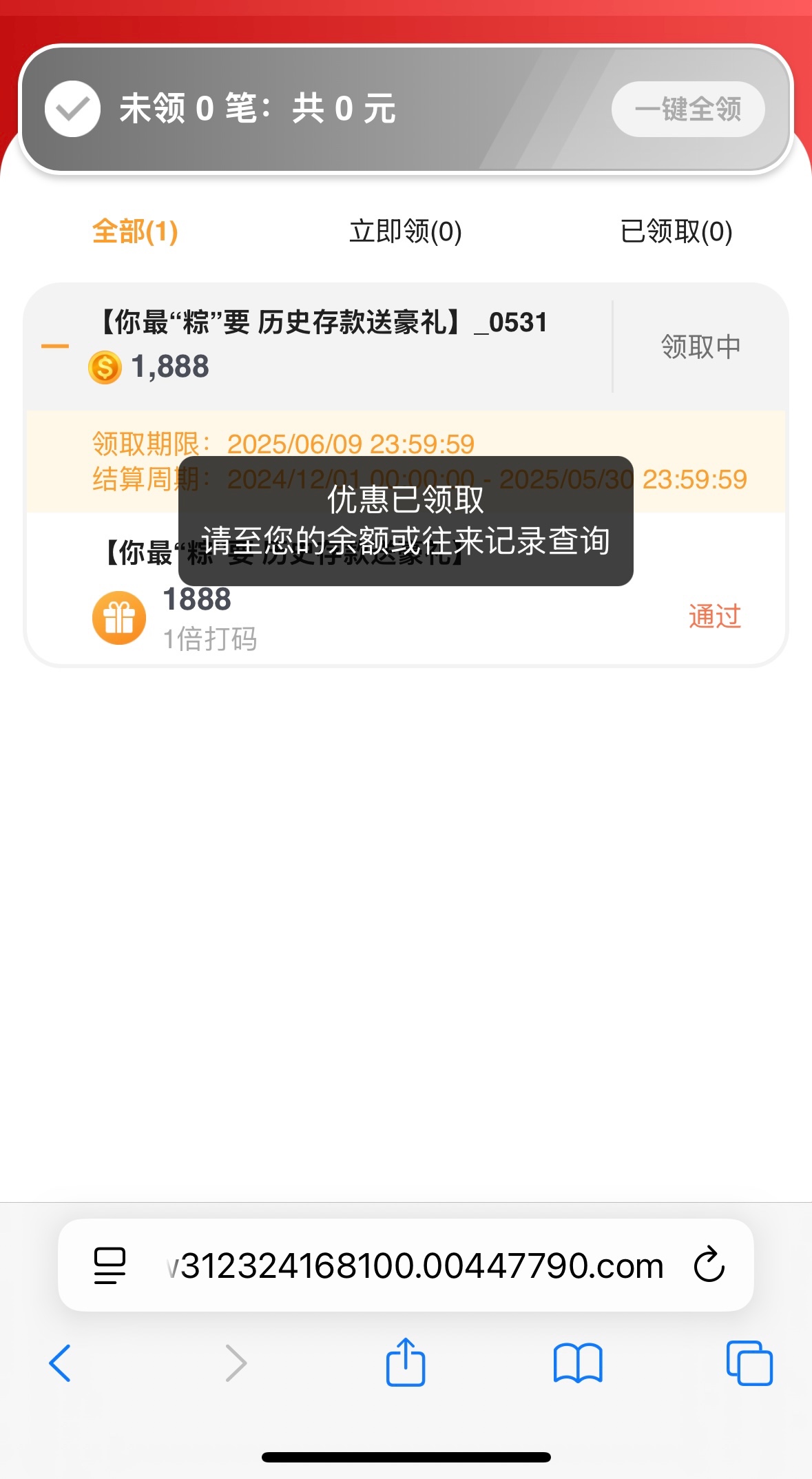Open the Safari page settings menu icon
This screenshot has width=812, height=1479.
(x=110, y=1265)
